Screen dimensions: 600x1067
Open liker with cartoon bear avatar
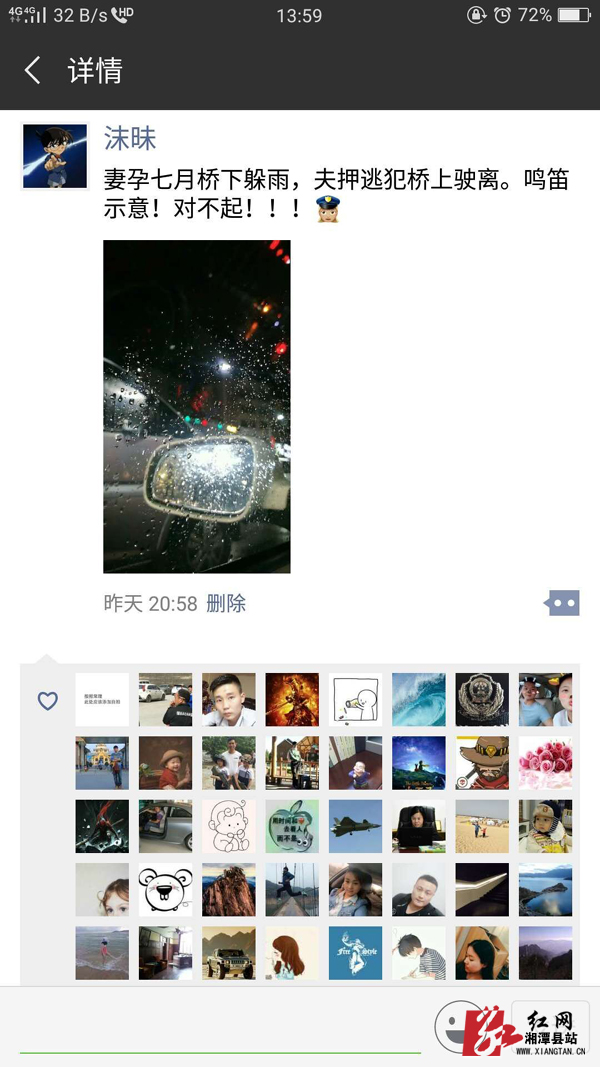coord(165,889)
